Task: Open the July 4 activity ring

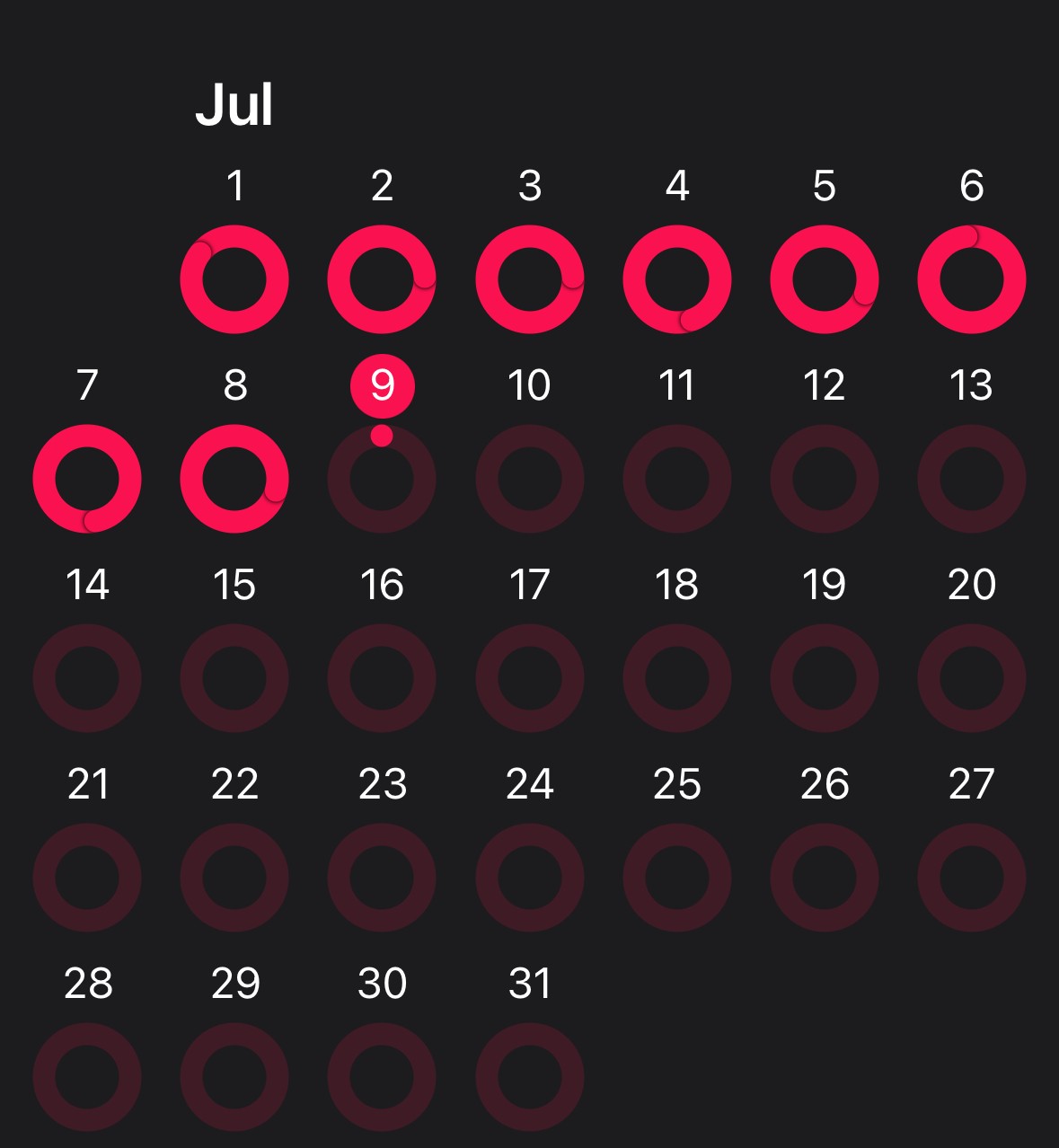Action: [676, 279]
